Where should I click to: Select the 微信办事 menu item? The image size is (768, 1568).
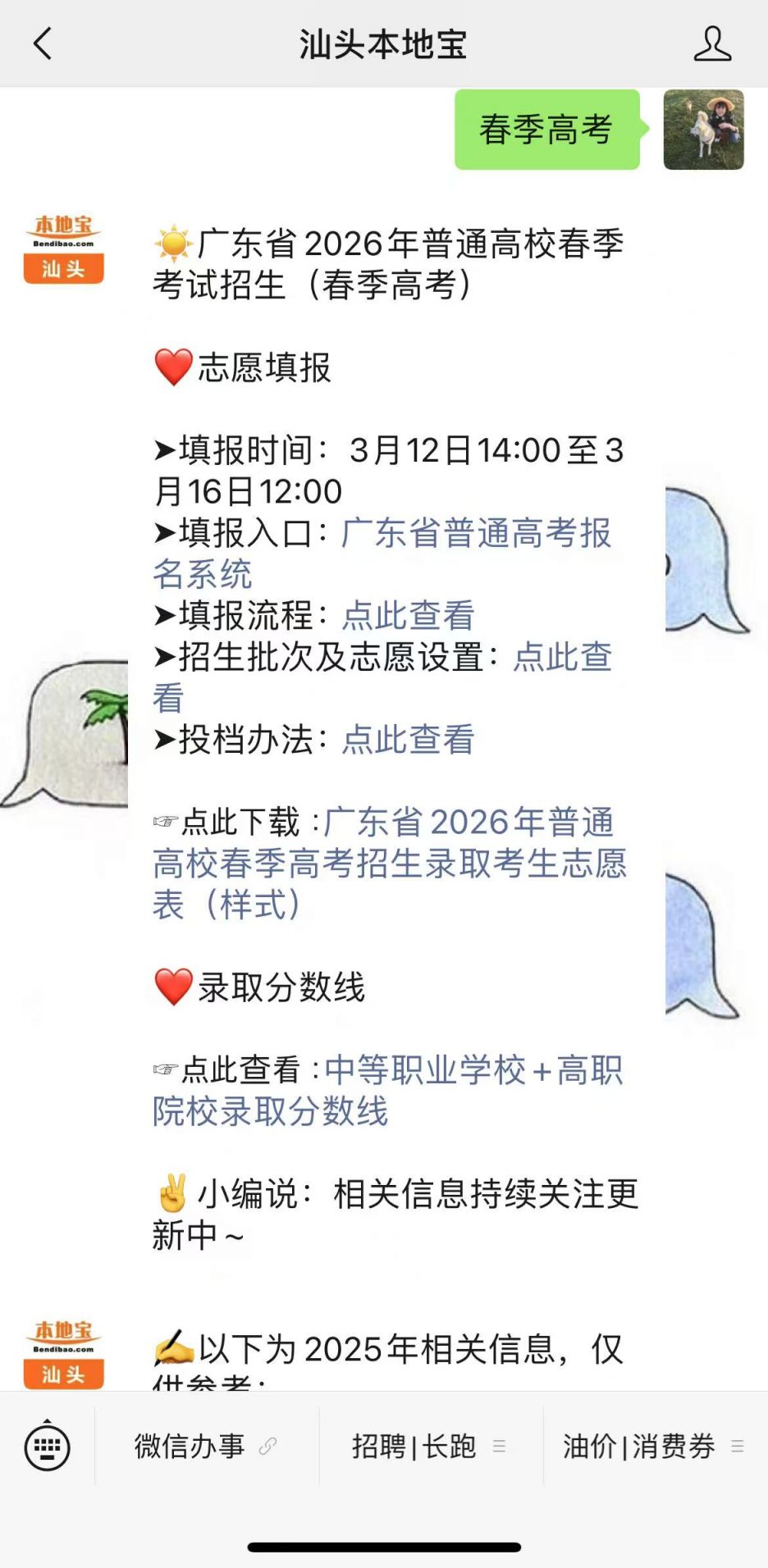coord(187,1447)
